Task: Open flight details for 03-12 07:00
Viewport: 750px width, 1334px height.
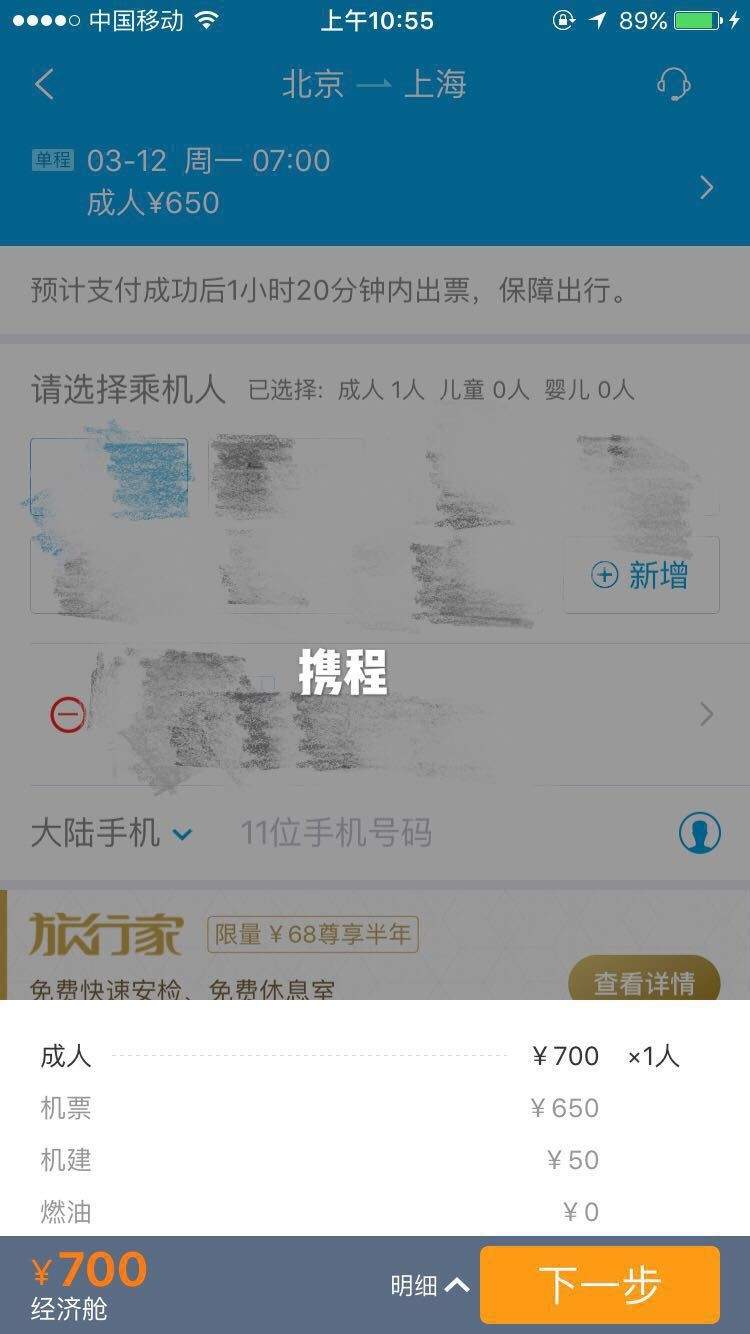Action: [375, 183]
